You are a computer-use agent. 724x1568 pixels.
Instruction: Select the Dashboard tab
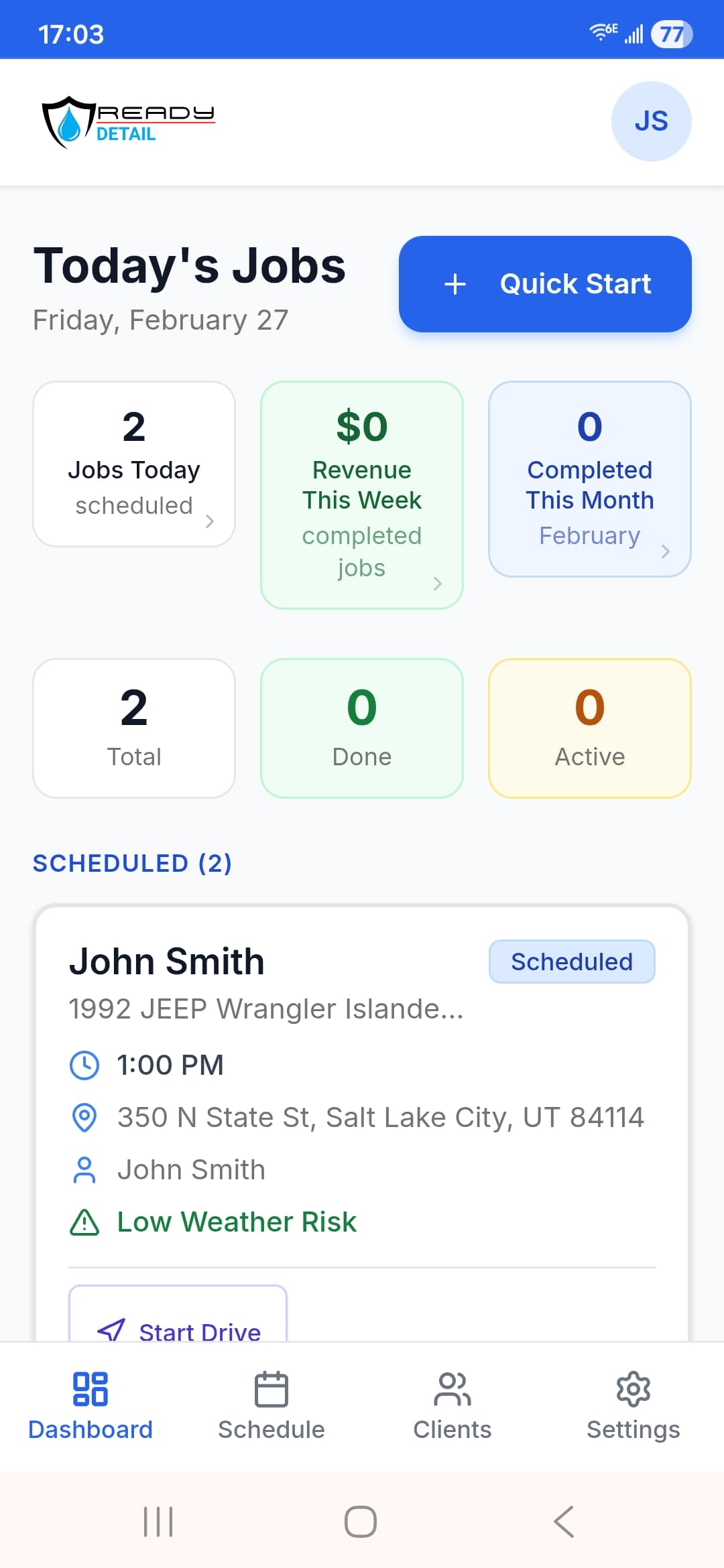pyautogui.click(x=90, y=1404)
